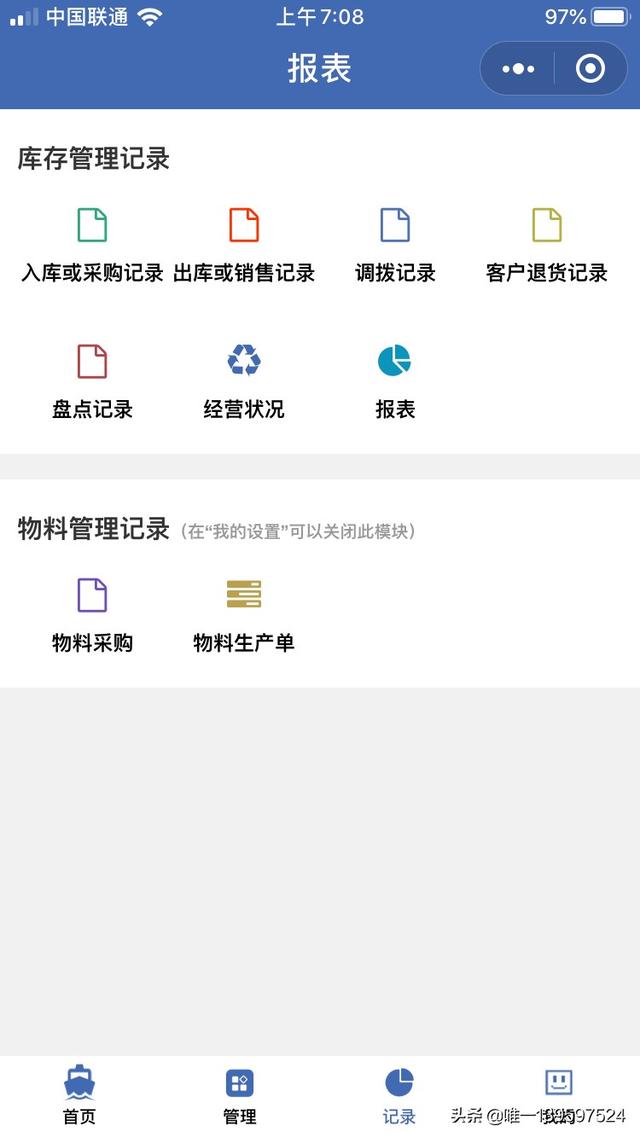Screen dimensions: 640x1138
Task: Switch to the 管理 tab
Action: point(239,1095)
